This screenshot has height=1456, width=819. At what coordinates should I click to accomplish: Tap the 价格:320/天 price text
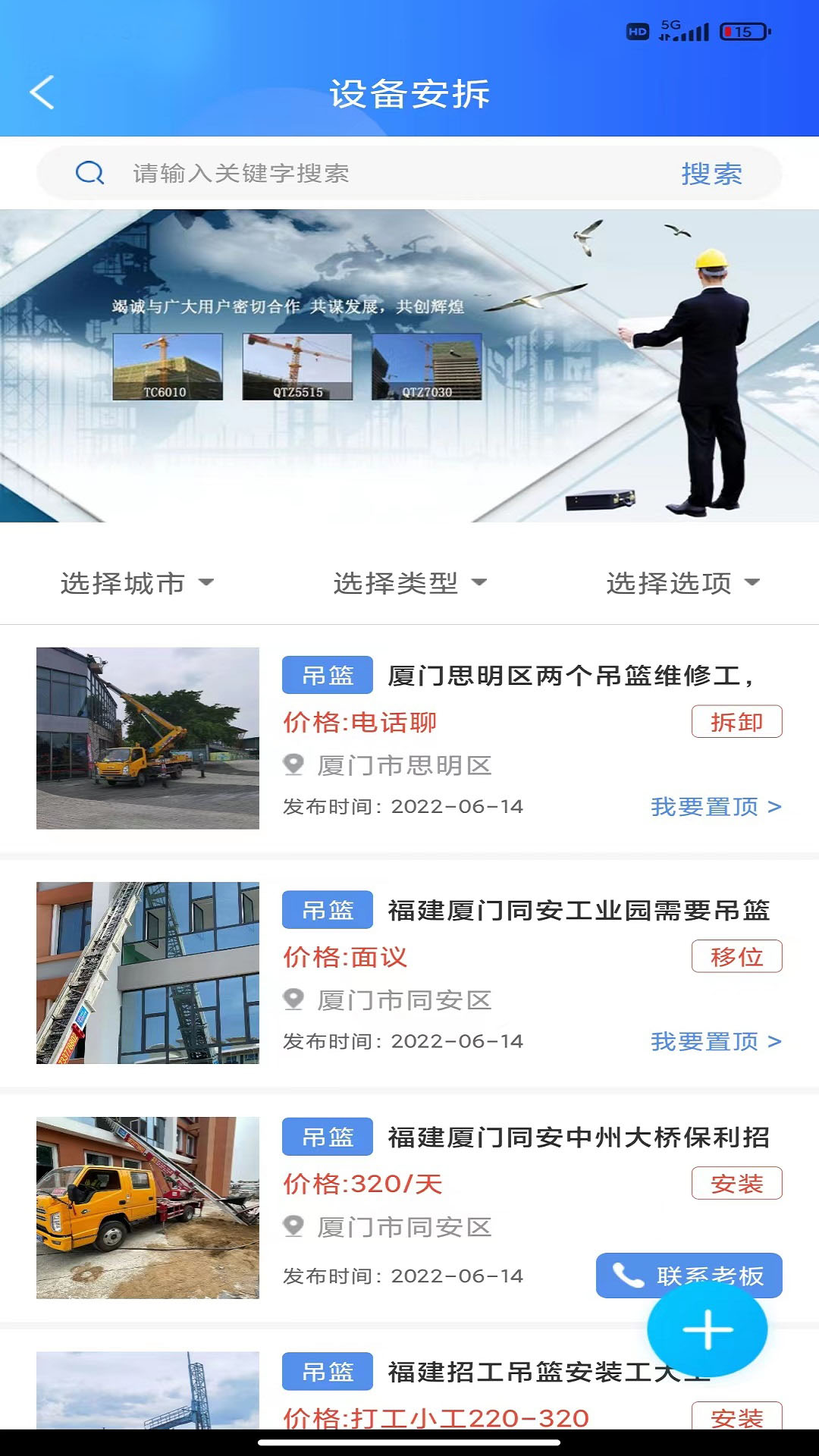coord(364,1184)
